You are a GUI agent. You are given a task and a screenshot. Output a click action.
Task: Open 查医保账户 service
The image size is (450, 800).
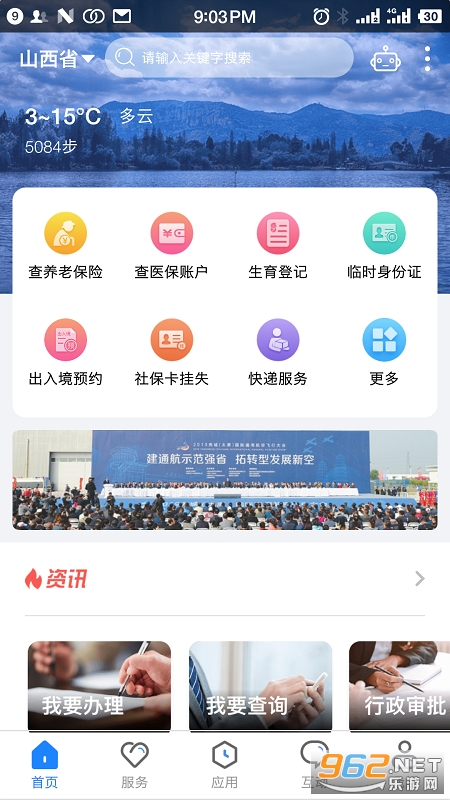(171, 246)
